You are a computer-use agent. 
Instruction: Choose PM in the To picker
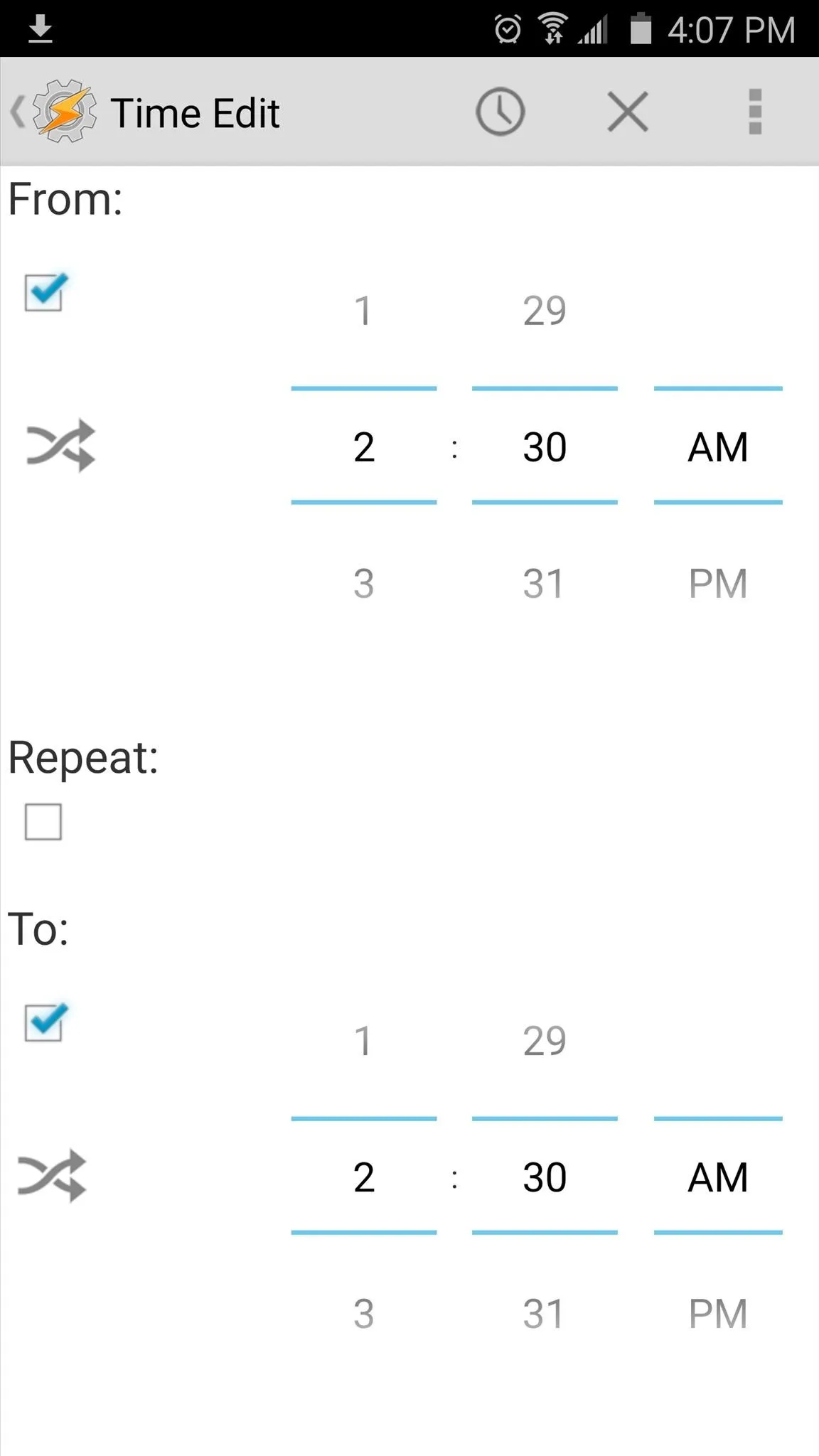tap(718, 1314)
